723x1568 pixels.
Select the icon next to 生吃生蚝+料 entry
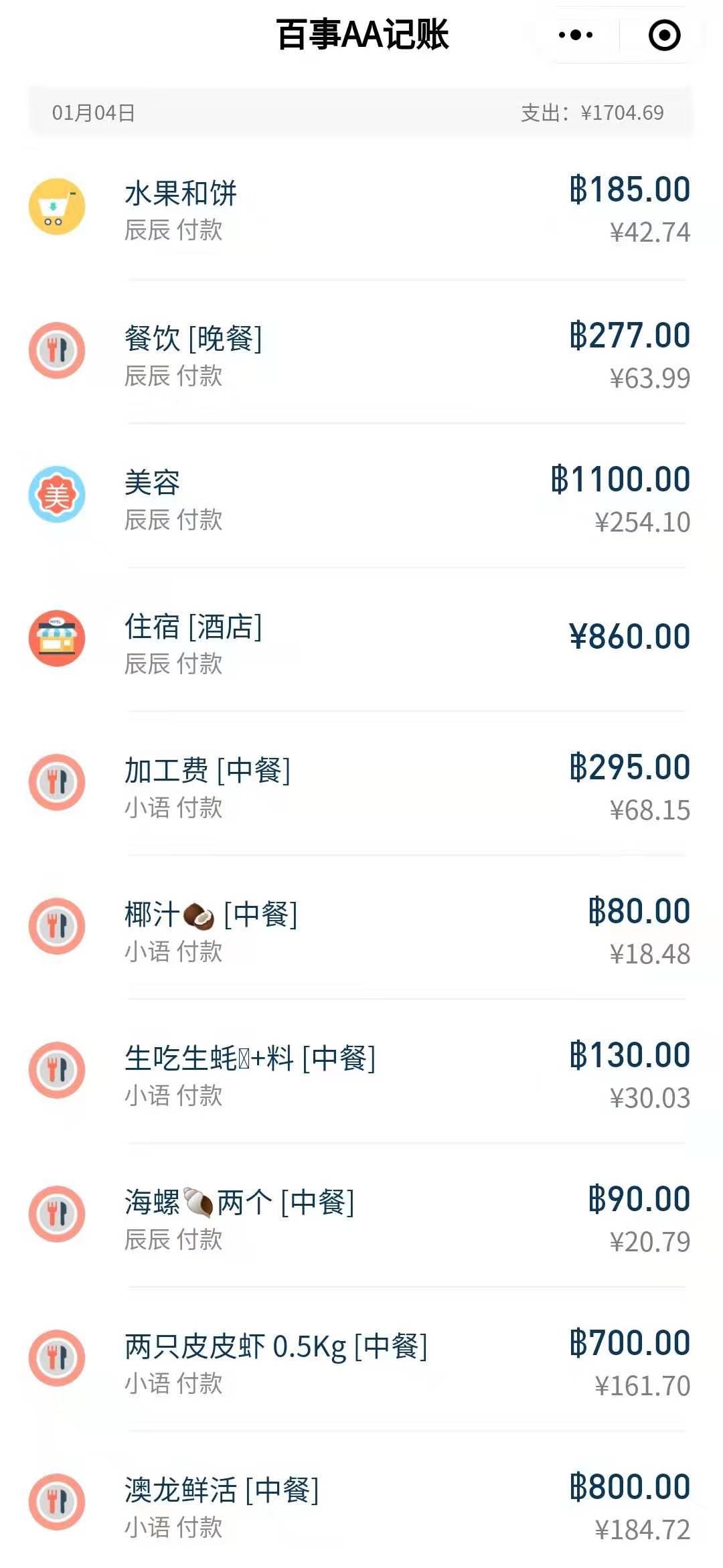pos(57,1070)
